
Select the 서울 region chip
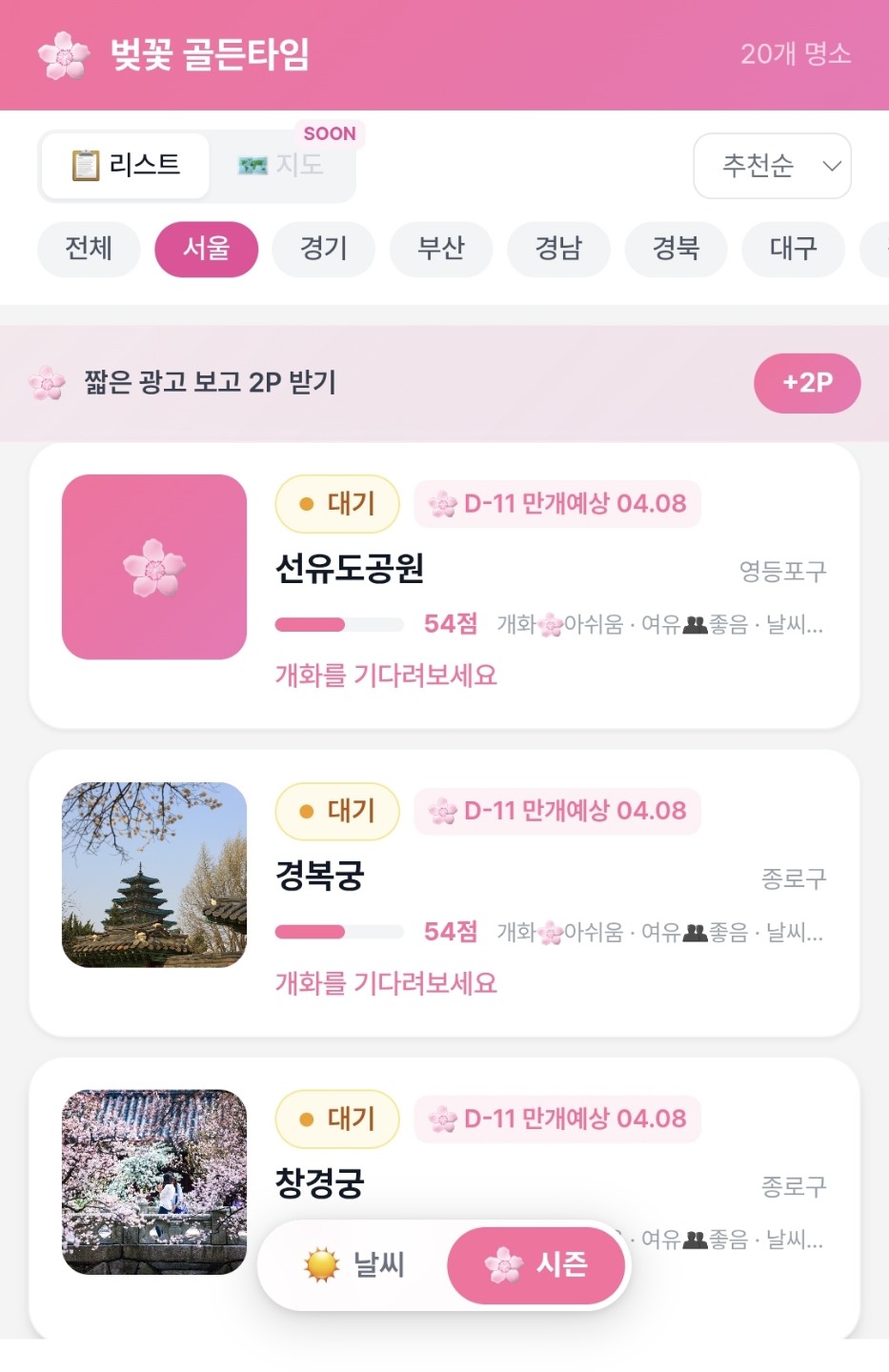click(206, 249)
